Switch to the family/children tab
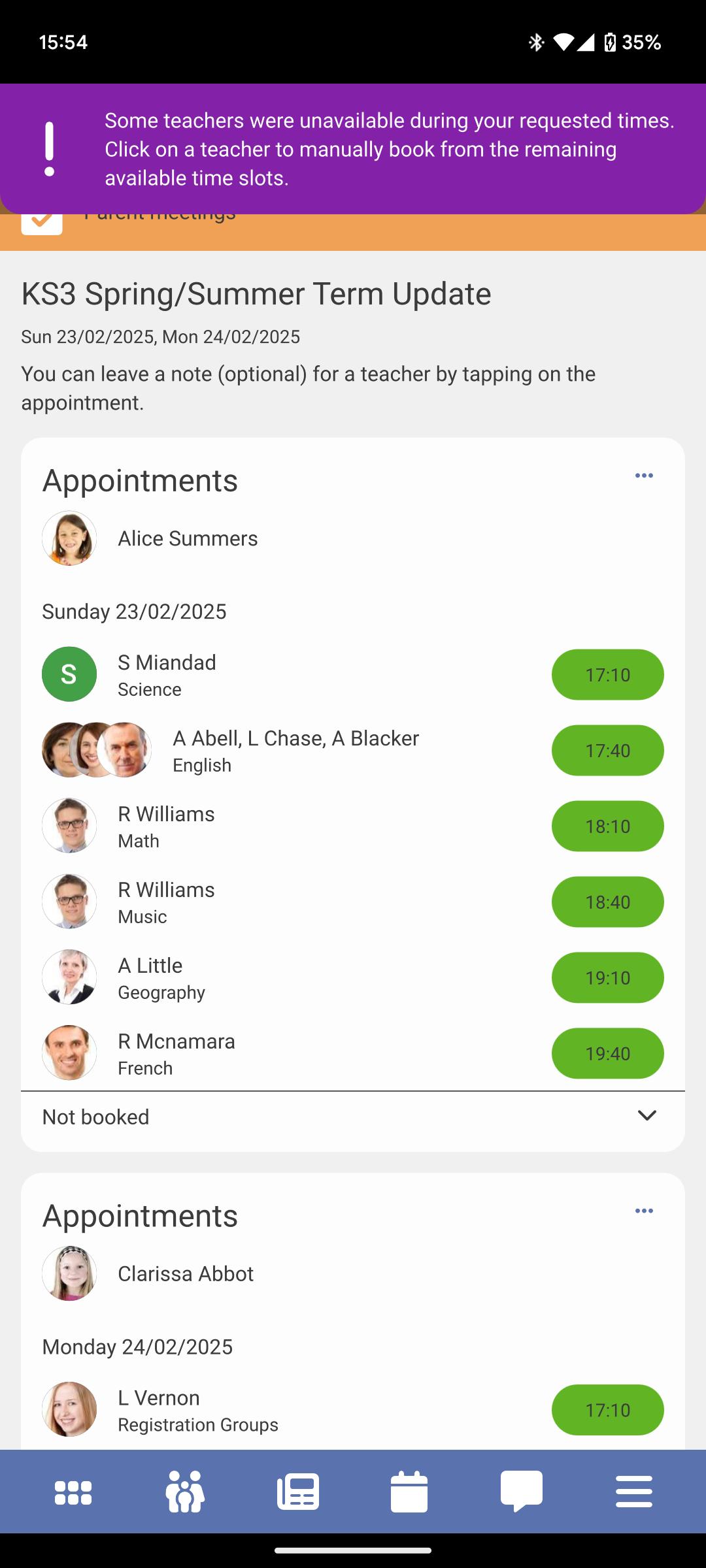The height and width of the screenshot is (1568, 706). pos(186,1492)
